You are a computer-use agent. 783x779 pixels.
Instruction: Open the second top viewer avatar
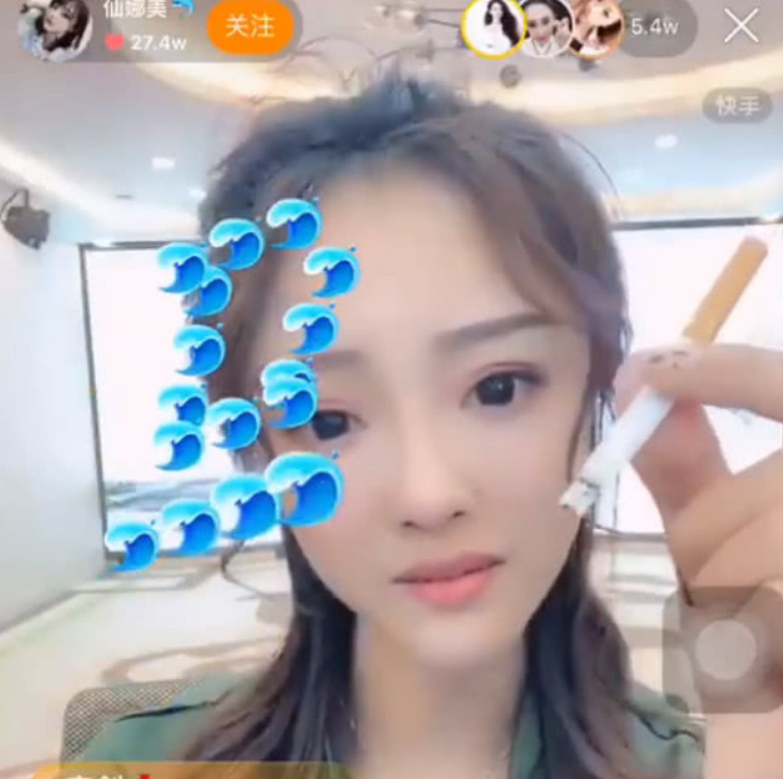coord(546,27)
